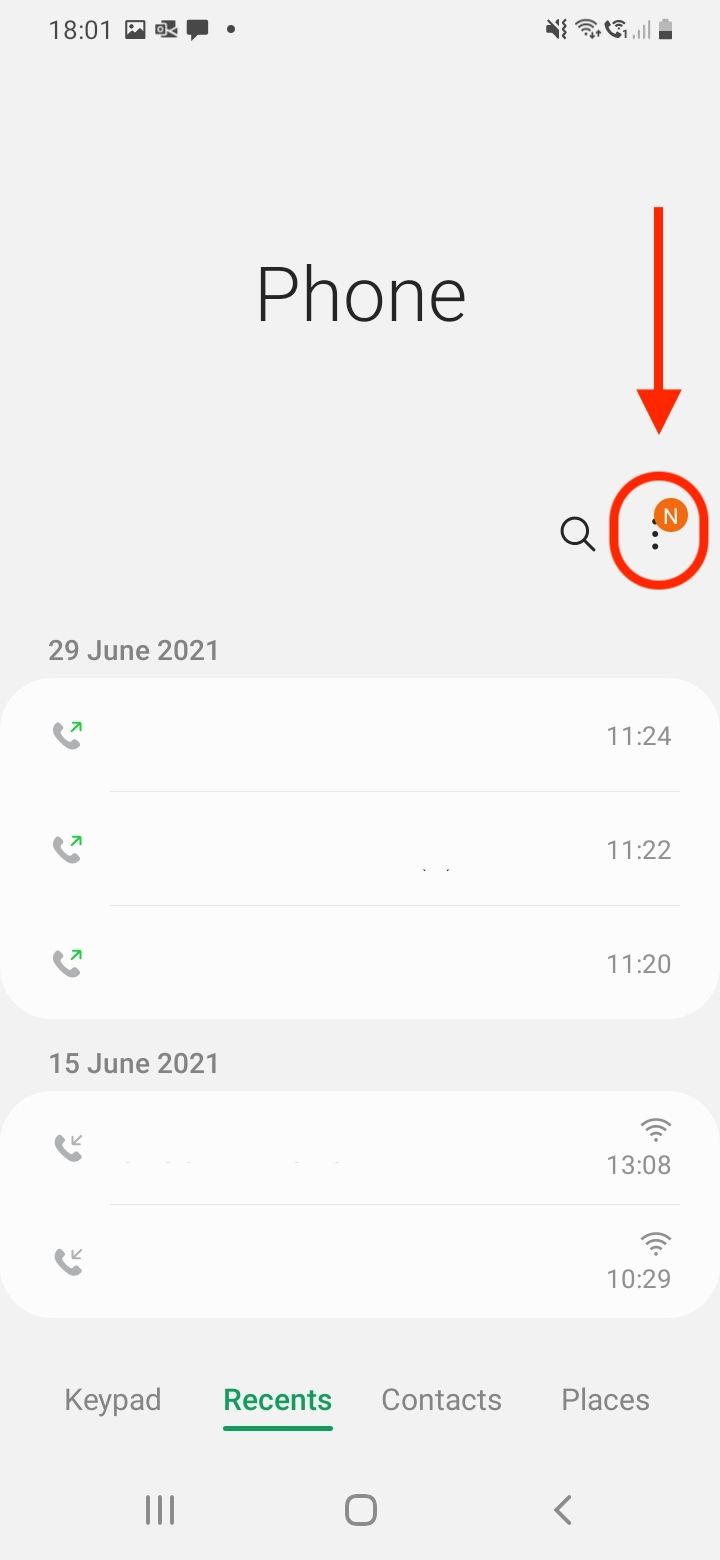The height and width of the screenshot is (1560, 720).
Task: Open the search icon in Phone app
Action: pos(578,535)
